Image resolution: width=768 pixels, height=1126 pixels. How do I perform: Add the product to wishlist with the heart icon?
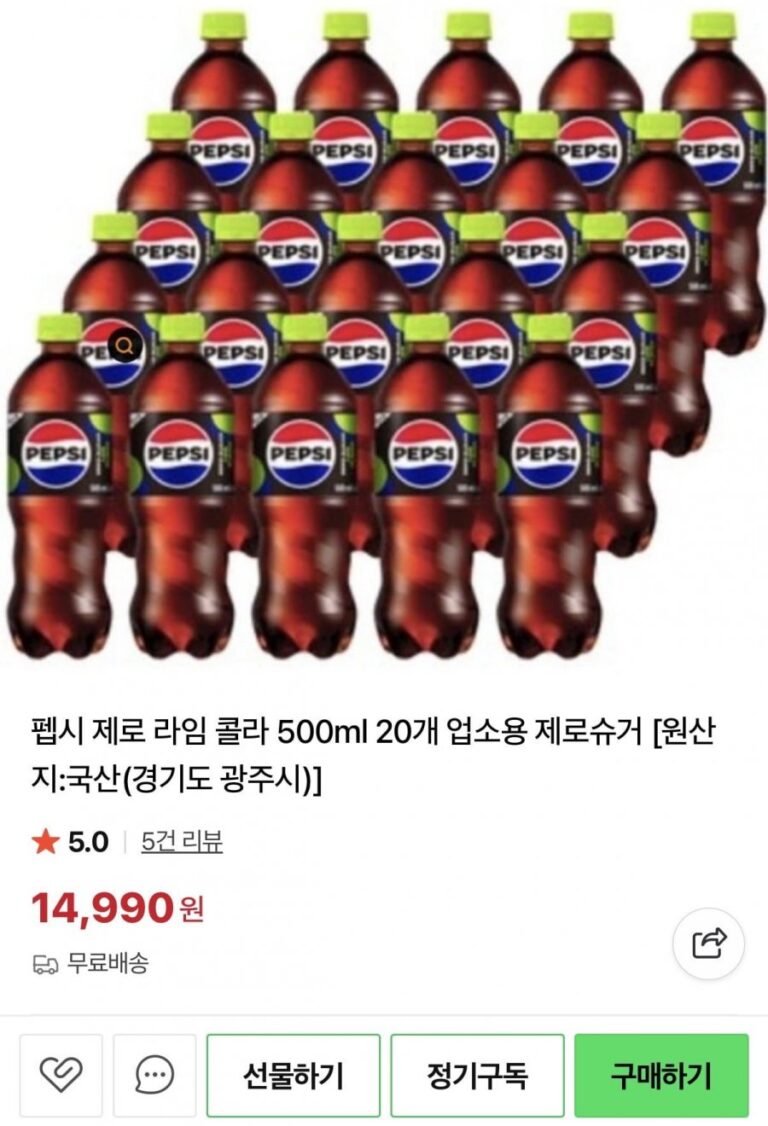click(61, 1076)
